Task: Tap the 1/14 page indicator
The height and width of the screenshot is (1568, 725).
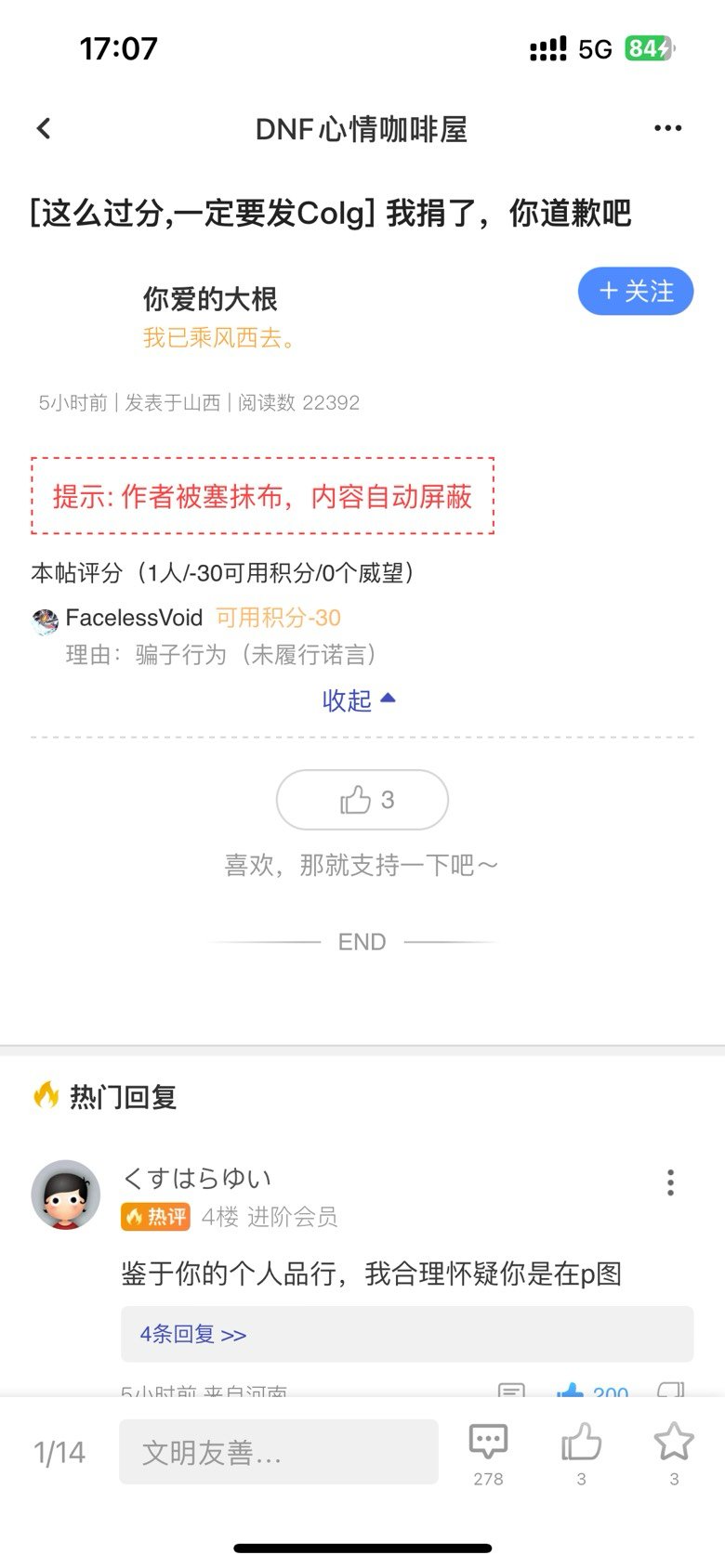Action: [58, 1449]
